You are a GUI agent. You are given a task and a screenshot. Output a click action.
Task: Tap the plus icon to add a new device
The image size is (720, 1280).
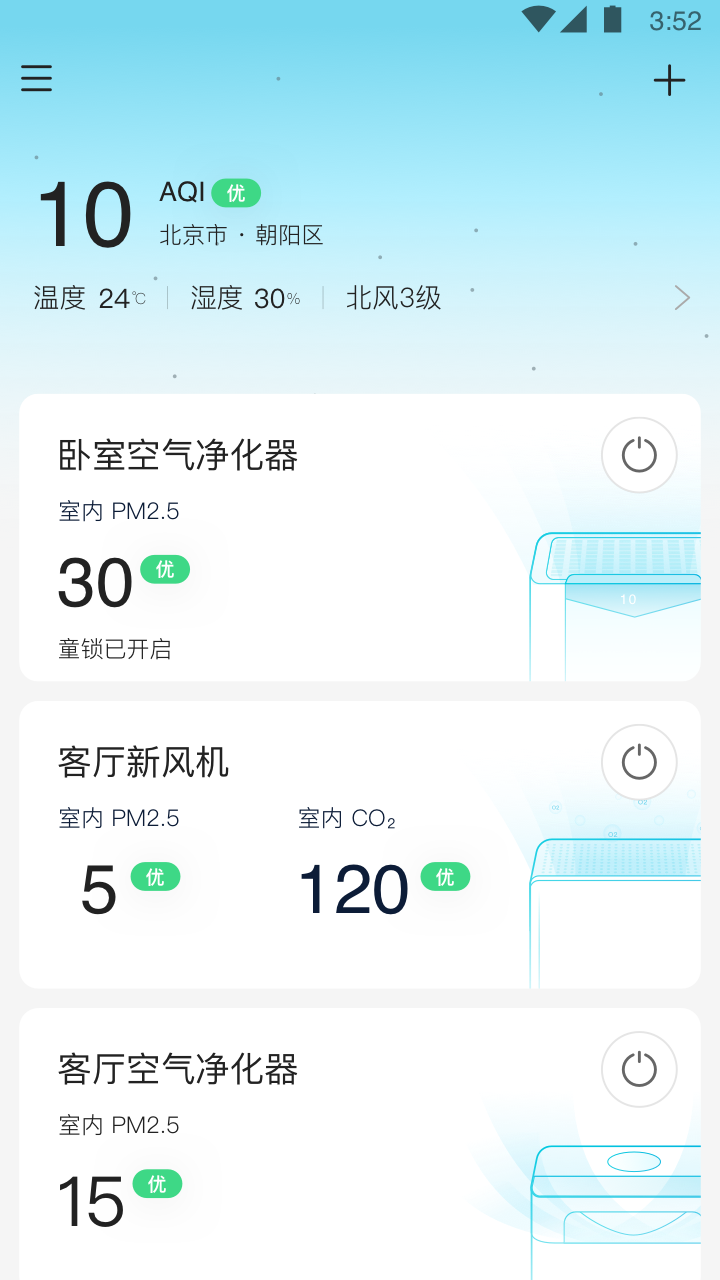(668, 80)
